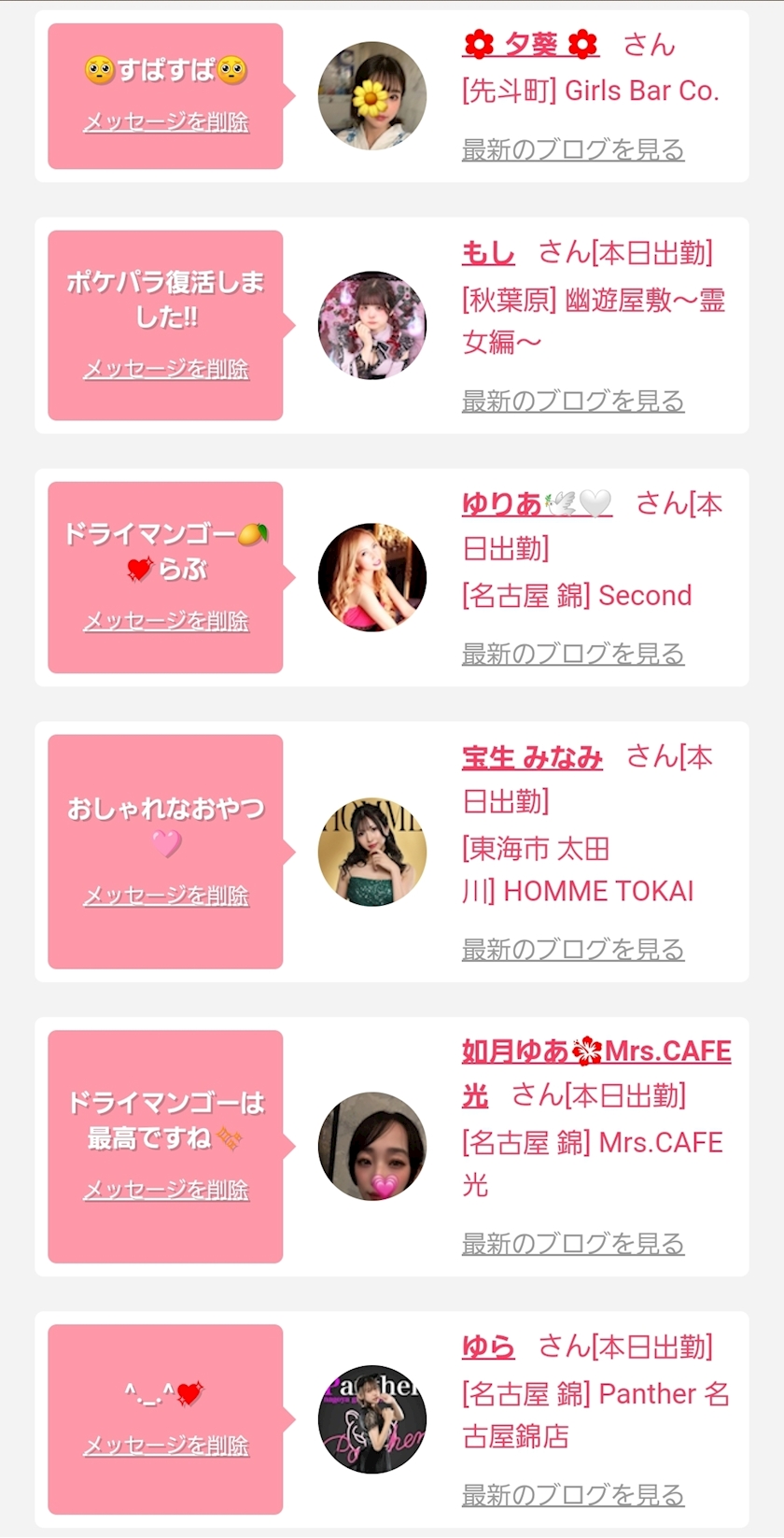
Task: Tap 宝生 みなみ's profile photo
Action: point(372,852)
